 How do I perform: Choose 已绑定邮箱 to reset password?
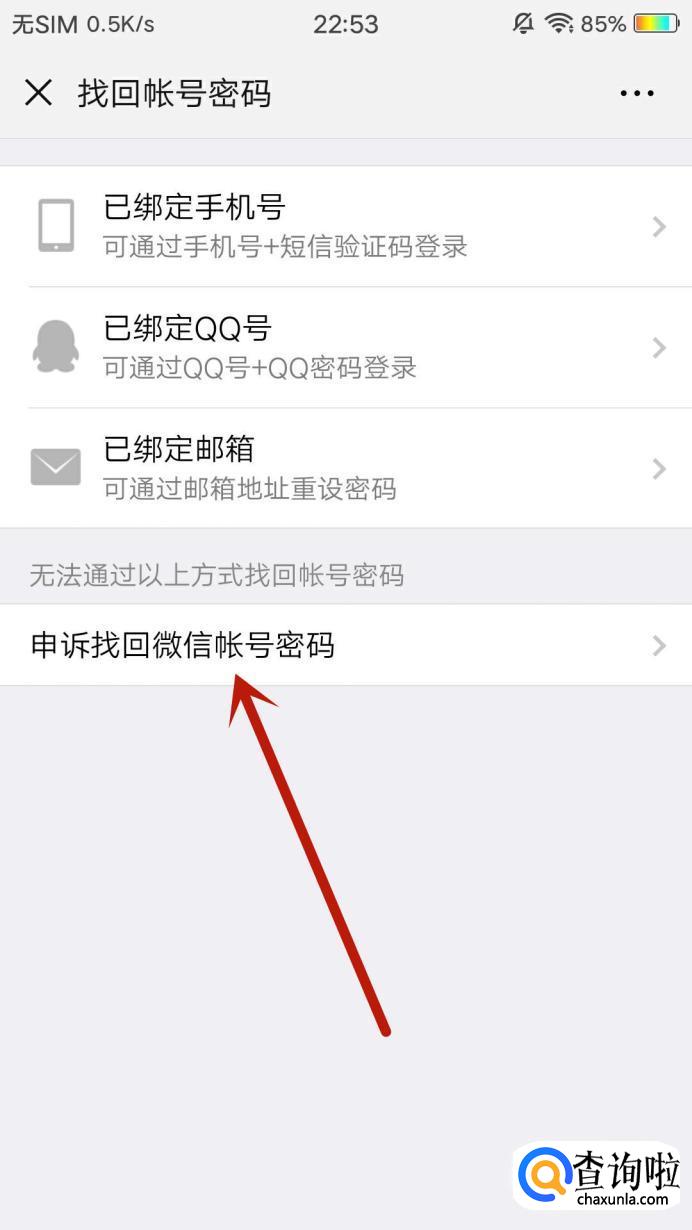(x=346, y=468)
